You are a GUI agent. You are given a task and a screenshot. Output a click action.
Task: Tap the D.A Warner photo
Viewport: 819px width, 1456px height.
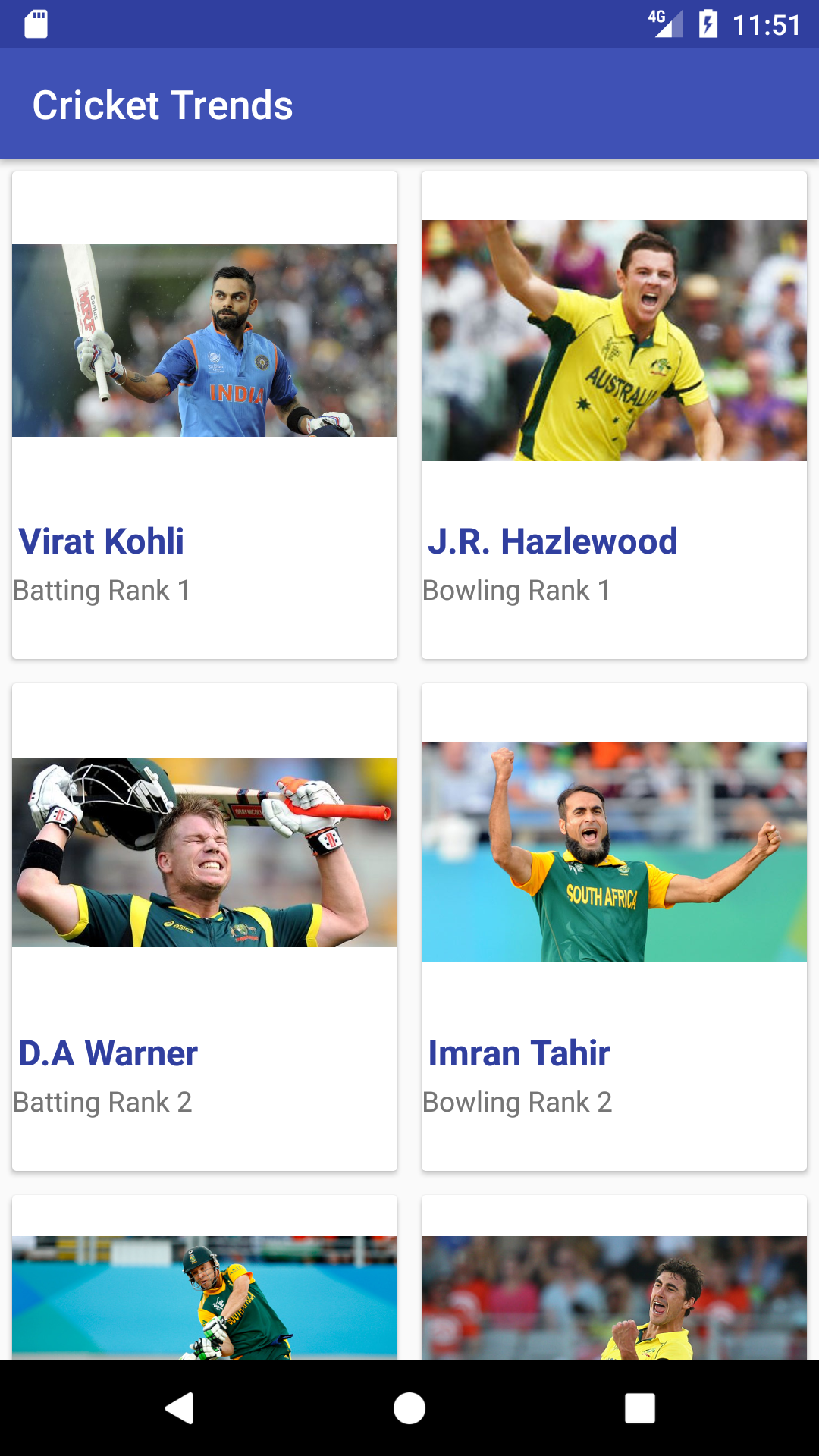204,852
